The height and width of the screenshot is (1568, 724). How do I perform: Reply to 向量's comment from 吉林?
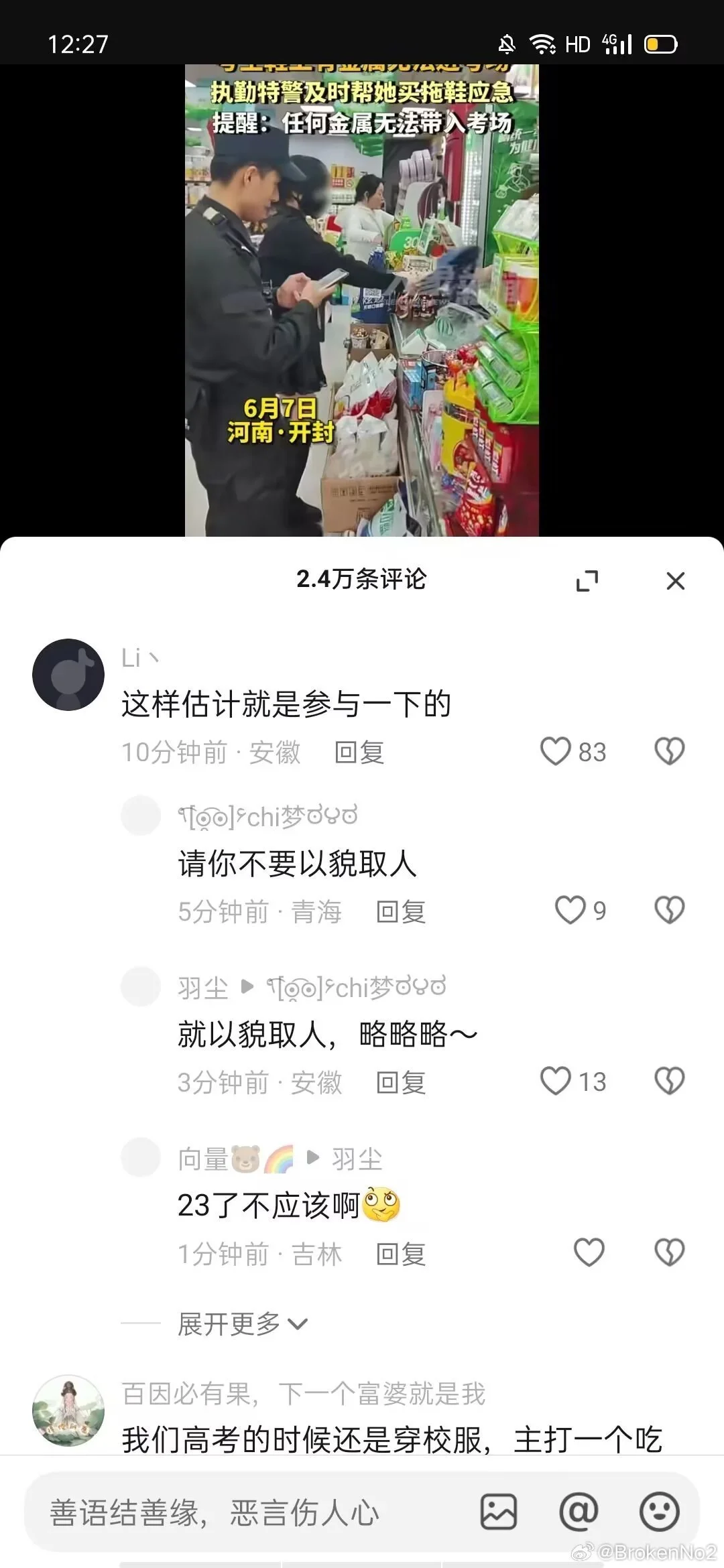coord(401,1254)
